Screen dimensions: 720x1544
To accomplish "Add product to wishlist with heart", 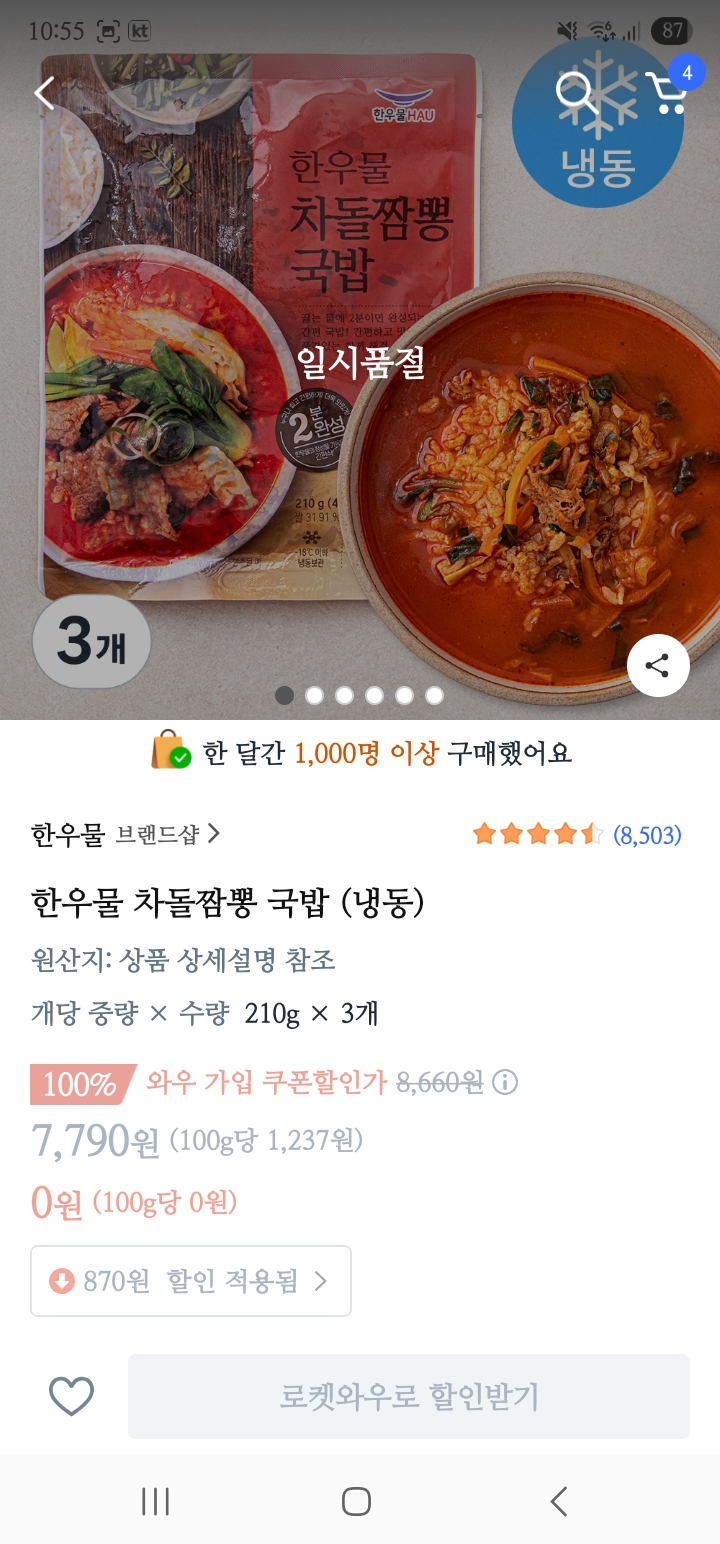I will point(72,1396).
